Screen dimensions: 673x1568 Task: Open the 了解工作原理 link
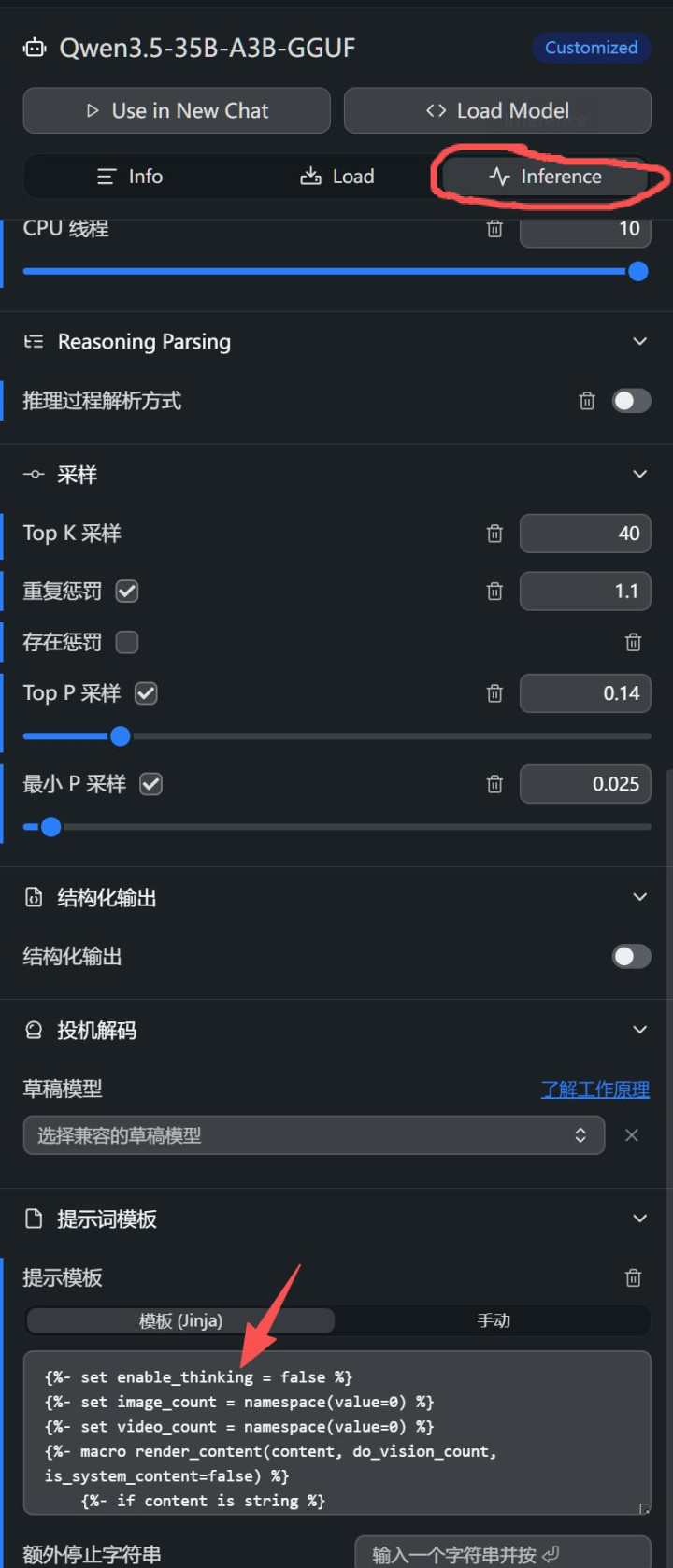594,1090
